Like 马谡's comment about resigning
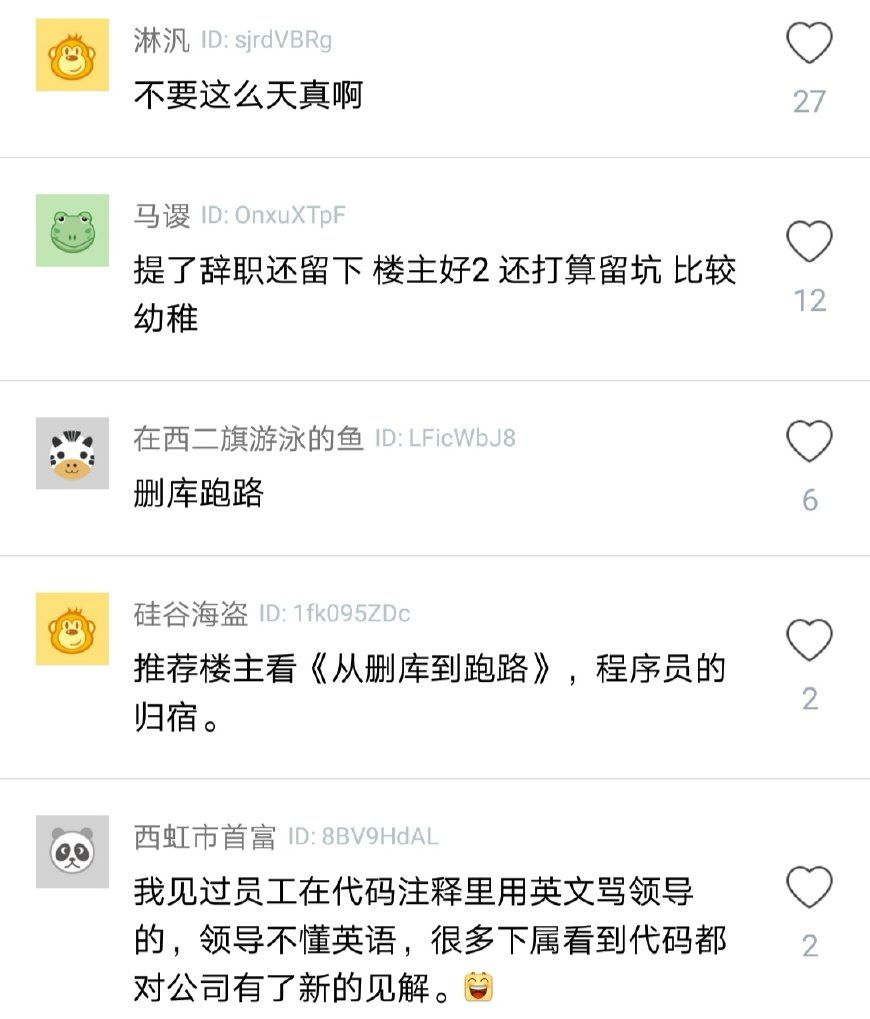The width and height of the screenshot is (870, 1019). pyautogui.click(x=809, y=242)
